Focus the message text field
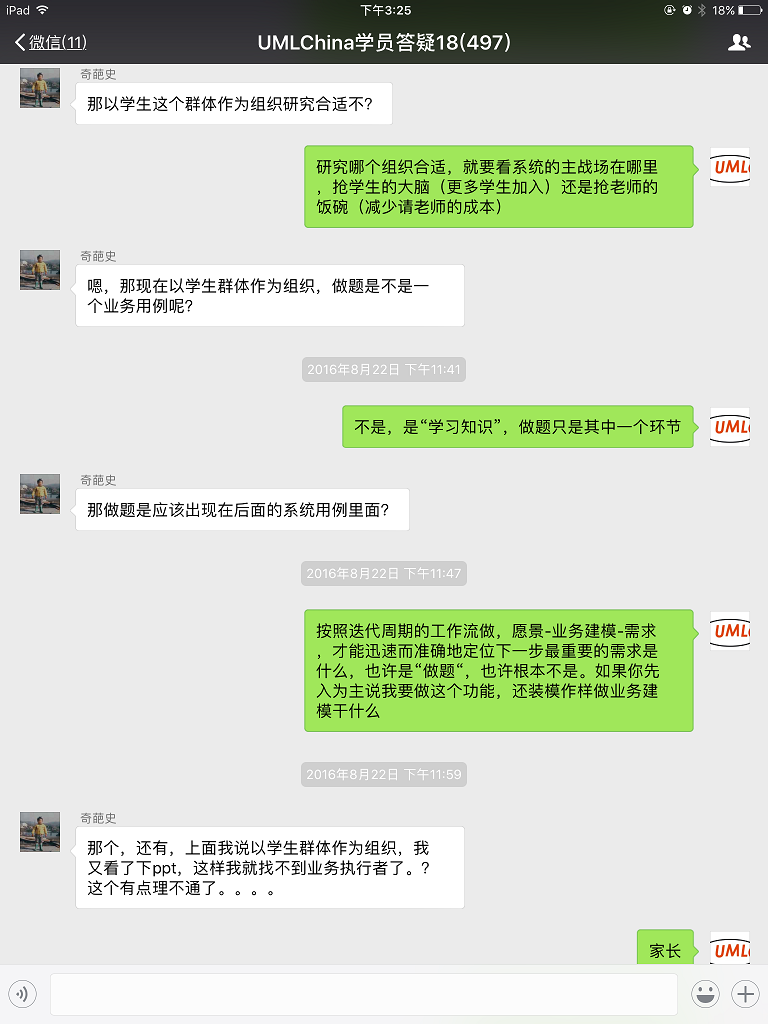 pos(363,993)
